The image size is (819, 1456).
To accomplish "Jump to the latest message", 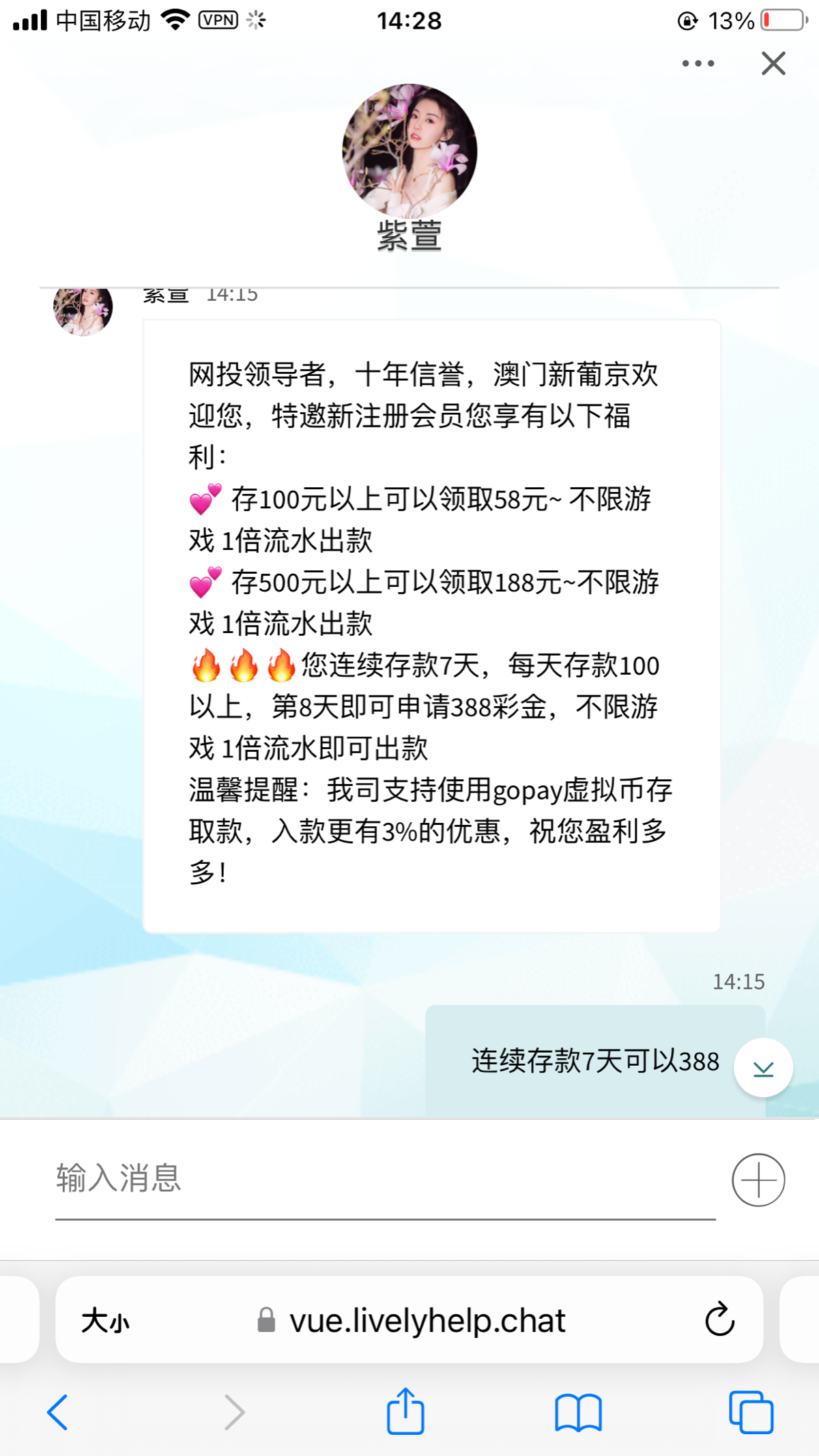I will coord(763,1068).
